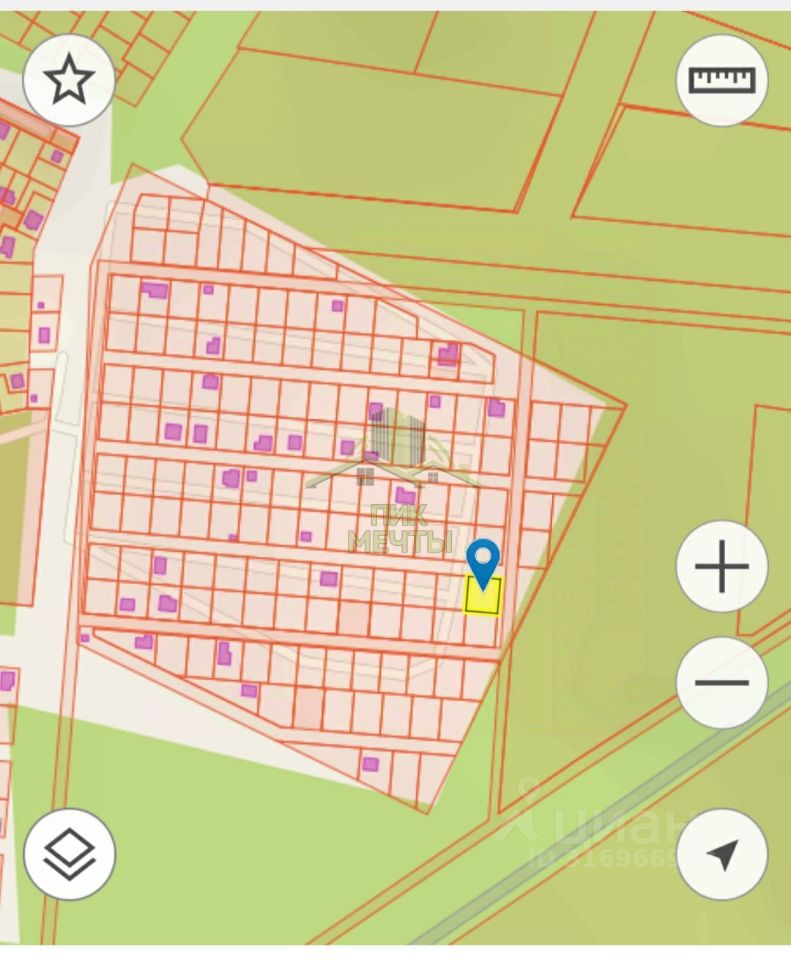
Task: Activate the ruler measurement tool
Action: coord(722,80)
